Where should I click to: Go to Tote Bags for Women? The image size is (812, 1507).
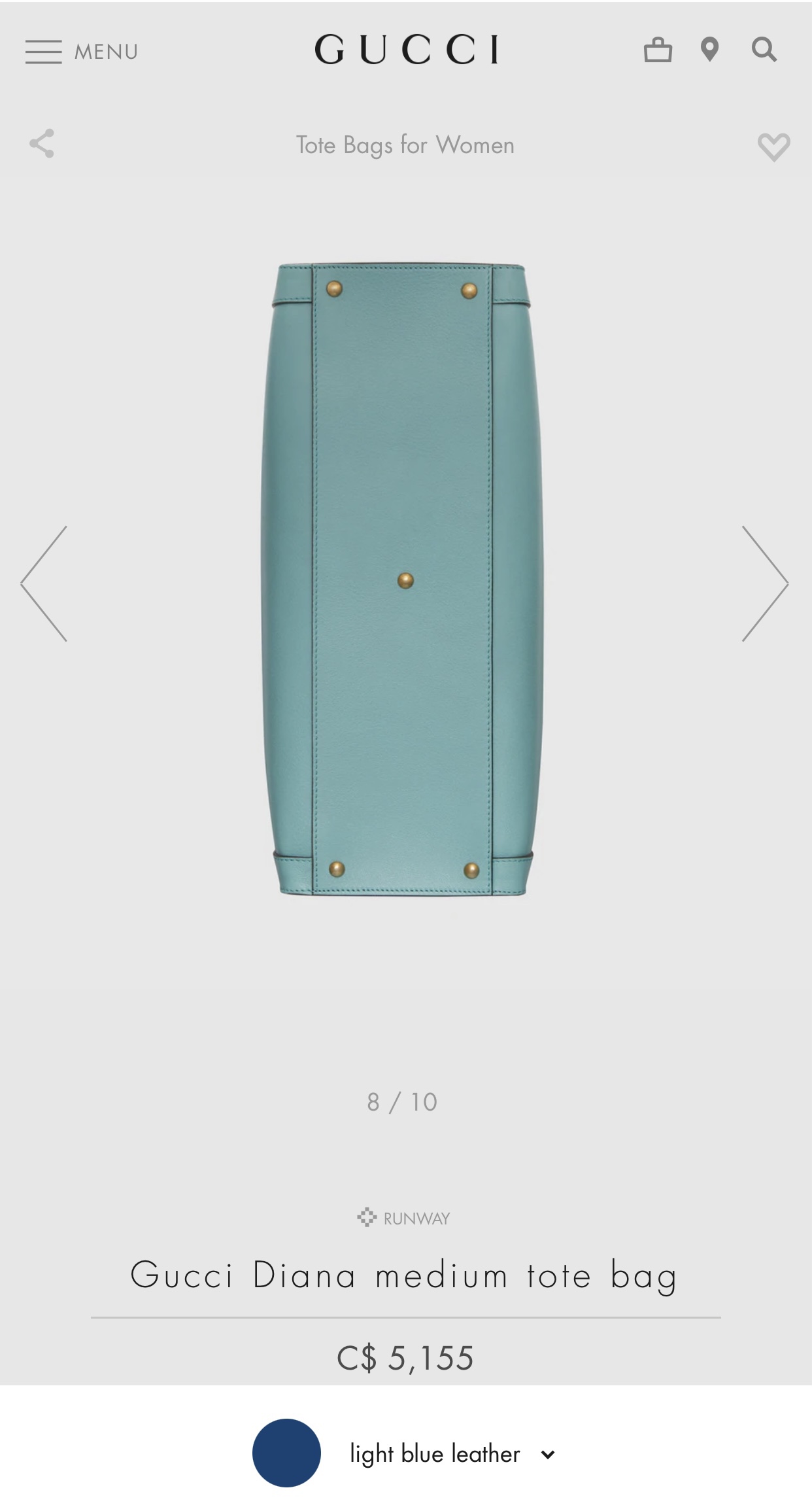pyautogui.click(x=405, y=145)
